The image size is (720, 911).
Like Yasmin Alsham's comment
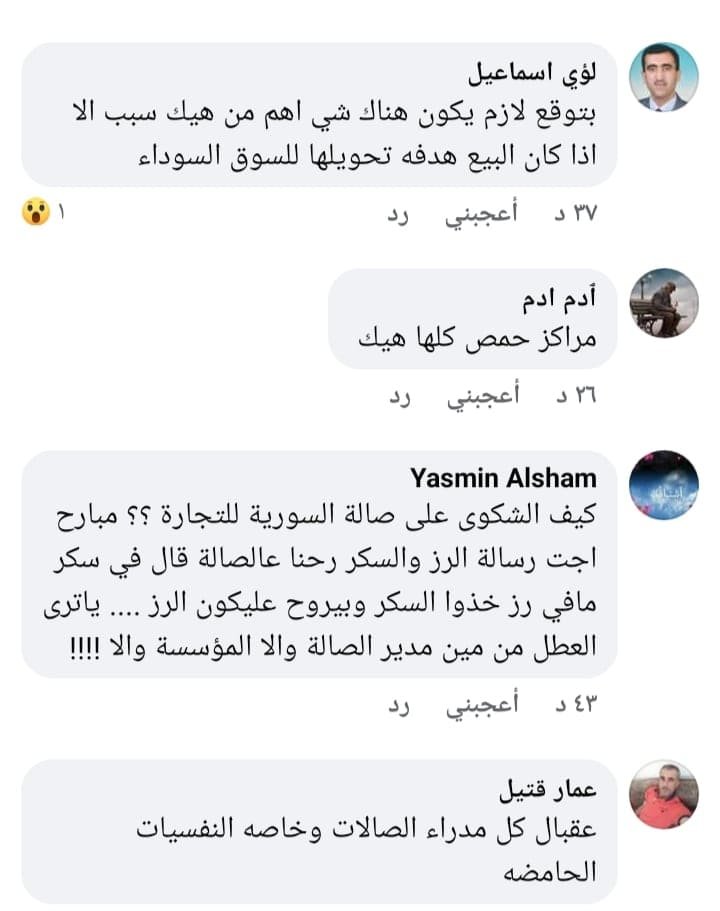pyautogui.click(x=480, y=704)
